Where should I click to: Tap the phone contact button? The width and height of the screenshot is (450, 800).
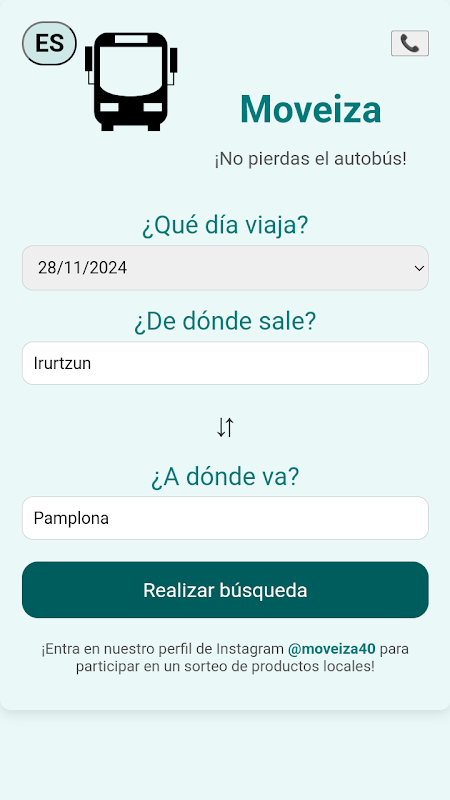tap(410, 43)
